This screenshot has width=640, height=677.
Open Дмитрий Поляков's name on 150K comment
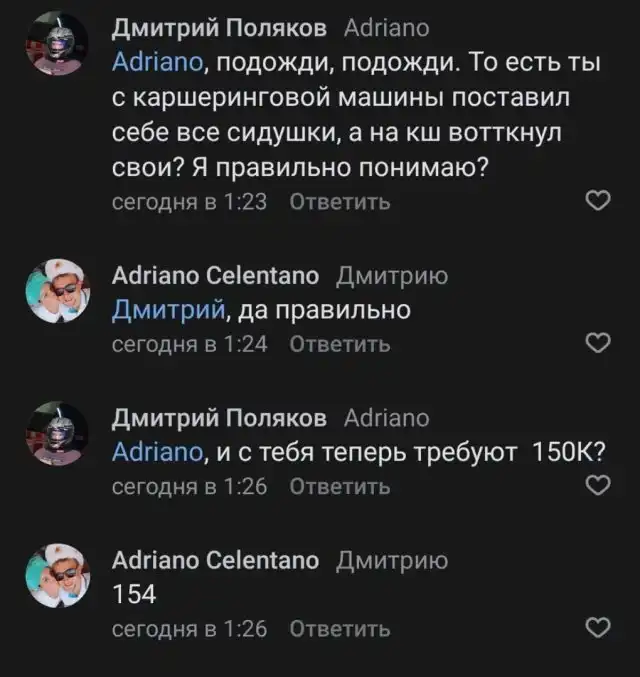218,418
